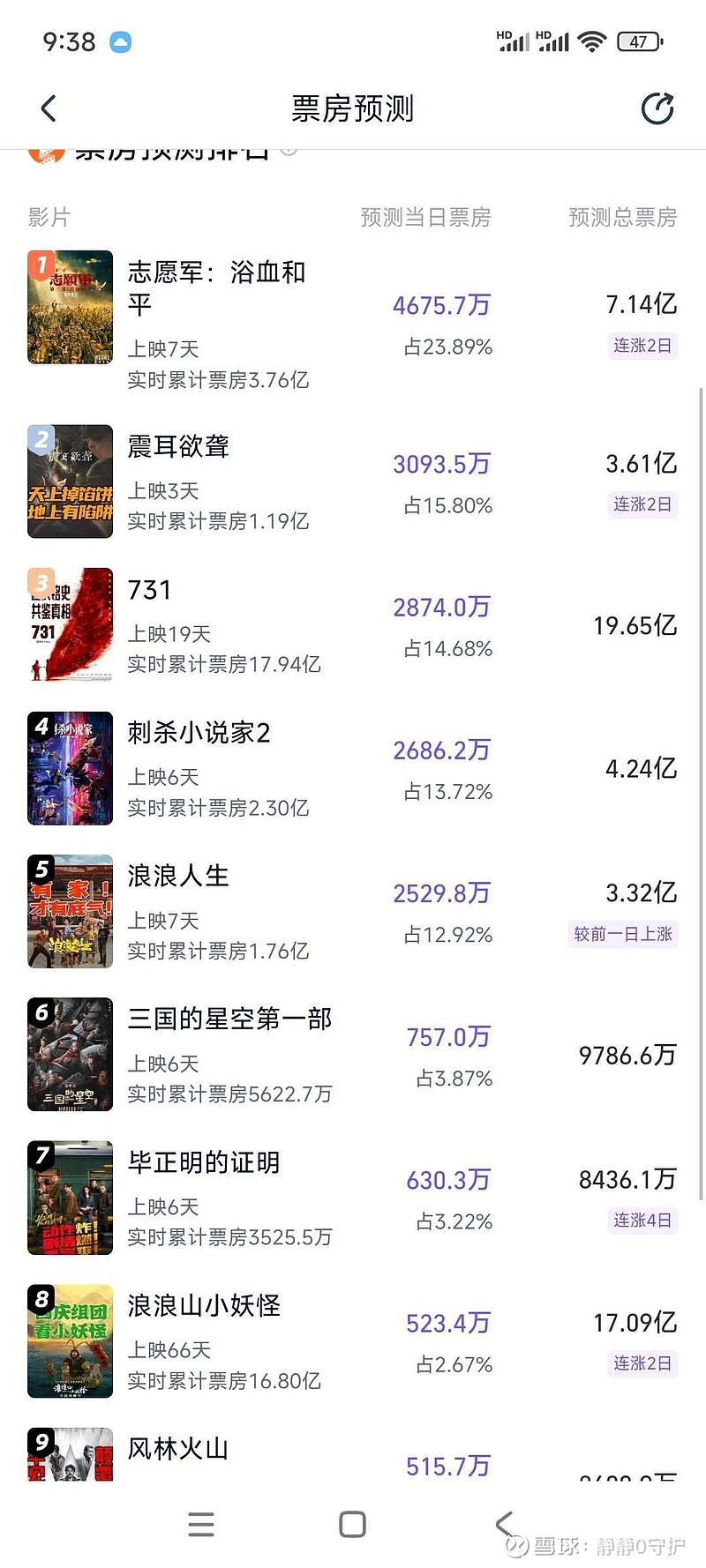Go back from the 票房预测 page
Viewport: 706px width, 1568px height.
49,108
